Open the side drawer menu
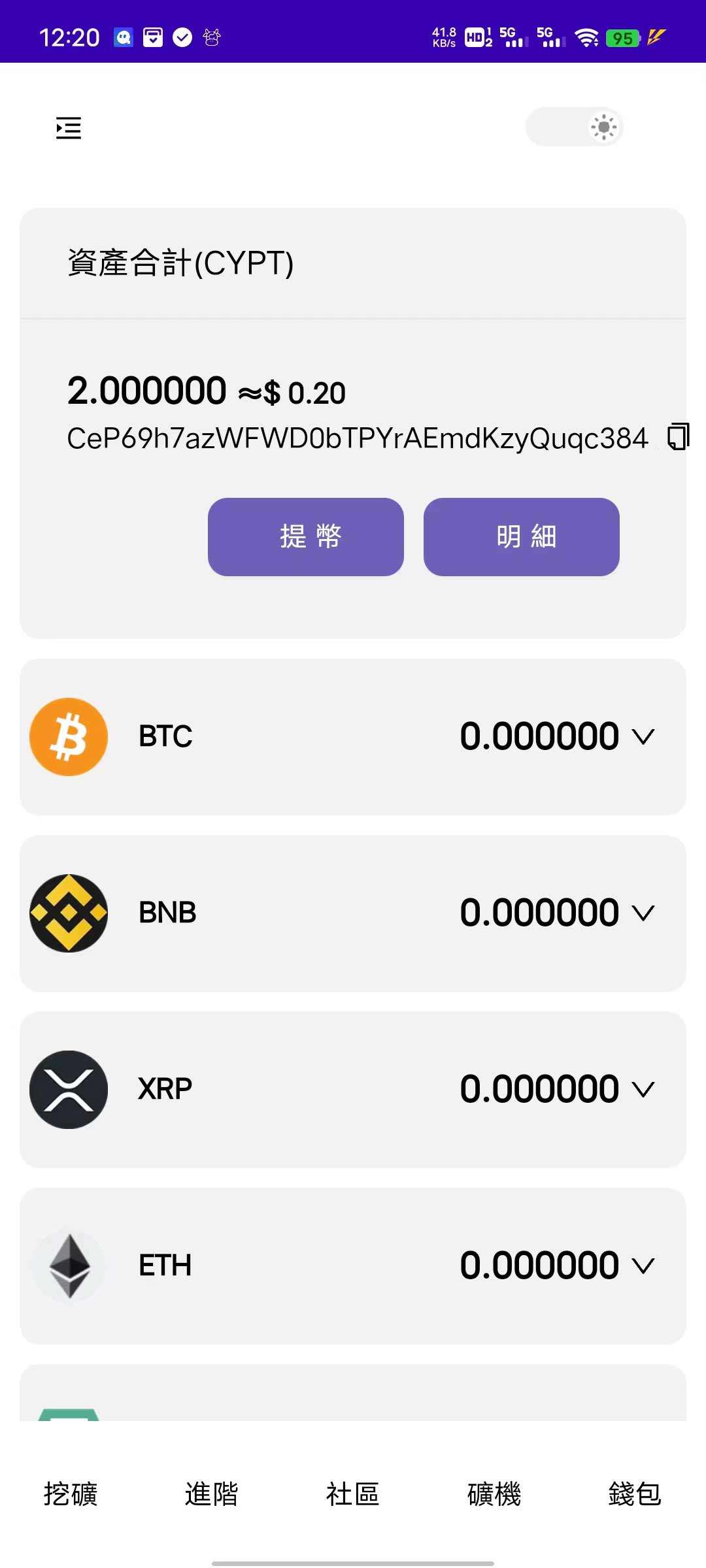Image resolution: width=706 pixels, height=1568 pixels. 69,128
